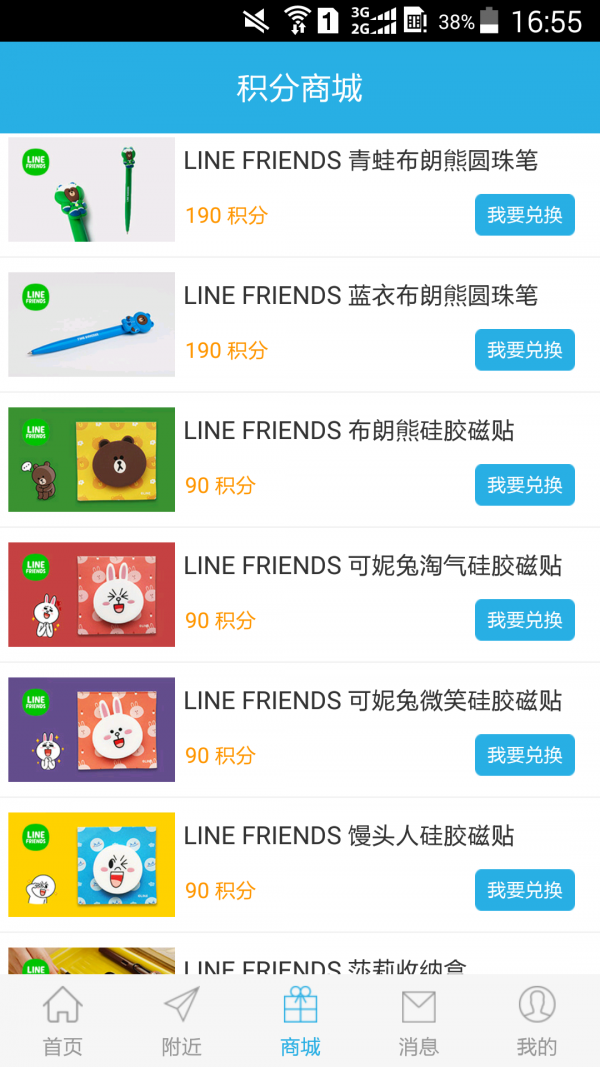
Task: View details of 可妮兔淘气硅胶磁贴
Action: click(x=92, y=595)
